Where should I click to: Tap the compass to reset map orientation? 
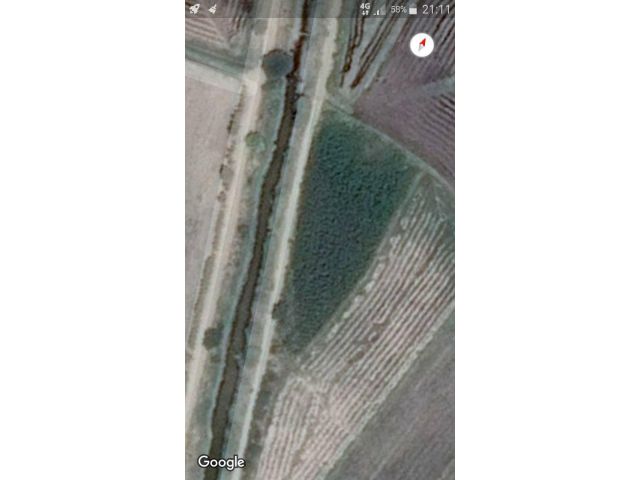(422, 45)
